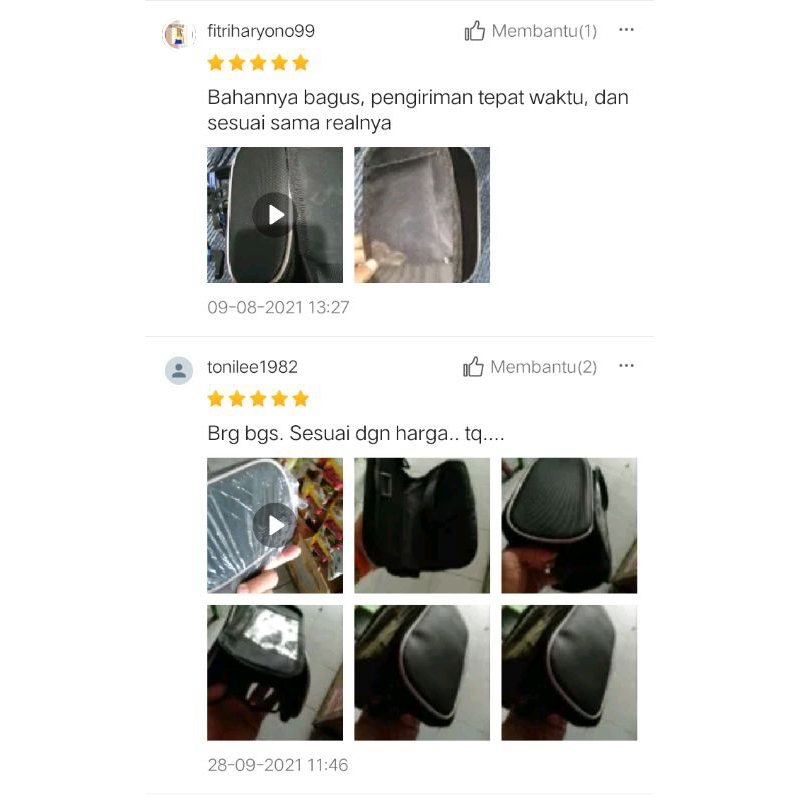Play the video in fitriharyono99's review
The height and width of the screenshot is (800, 800).
275,215
